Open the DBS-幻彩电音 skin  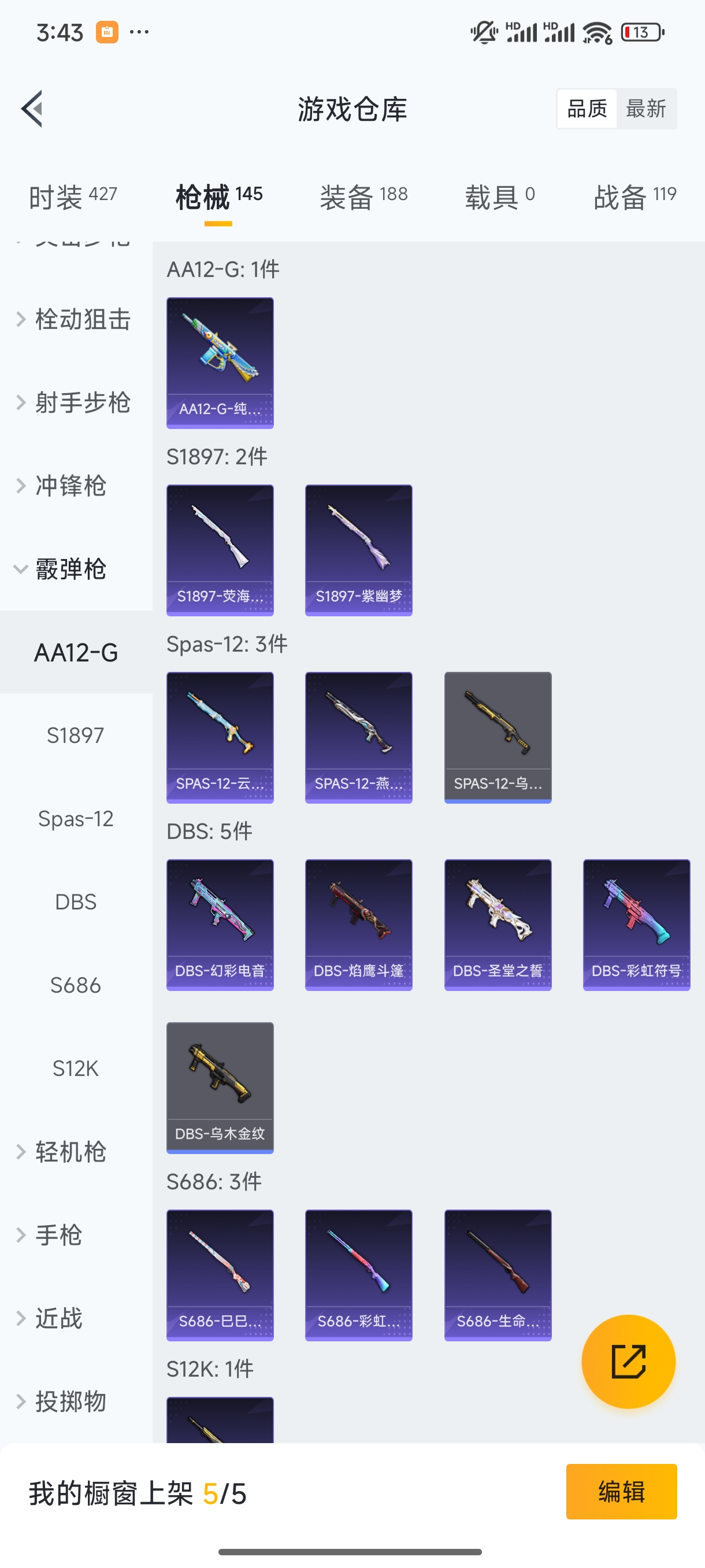click(220, 924)
